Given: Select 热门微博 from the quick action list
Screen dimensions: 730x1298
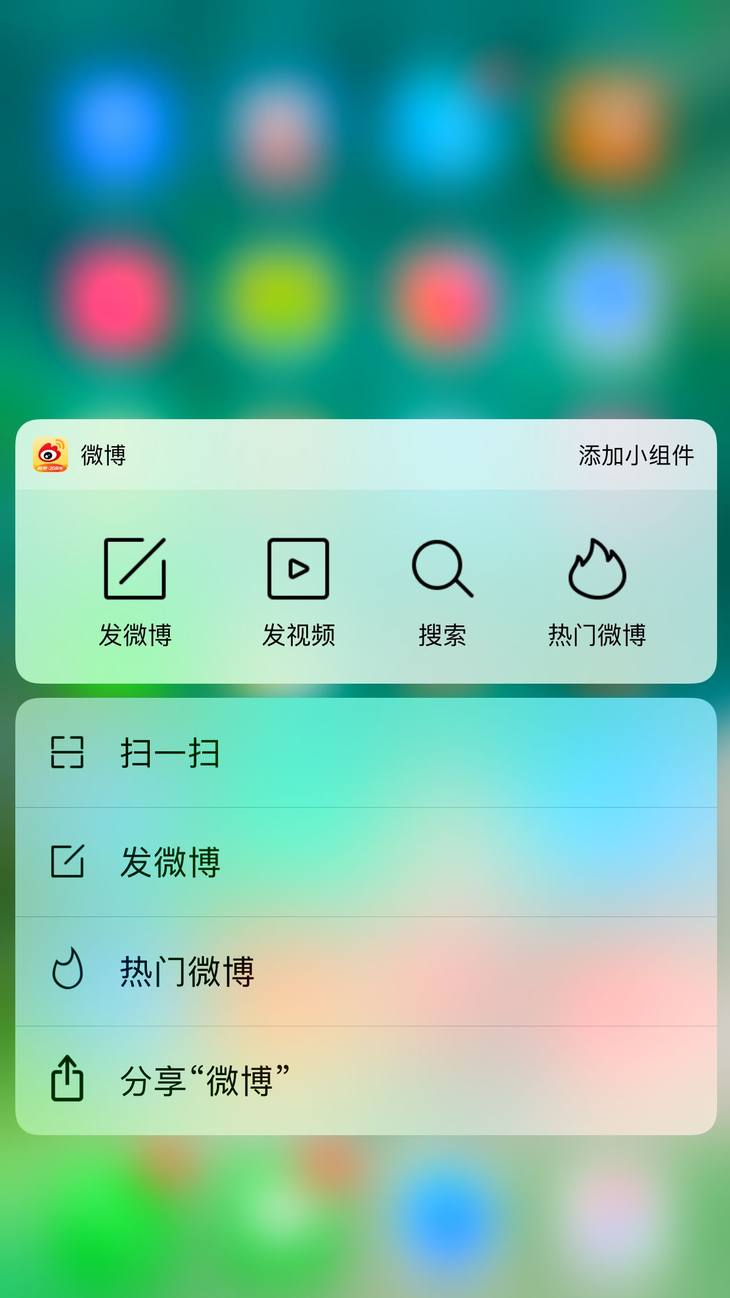Looking at the screenshot, I should point(365,971).
